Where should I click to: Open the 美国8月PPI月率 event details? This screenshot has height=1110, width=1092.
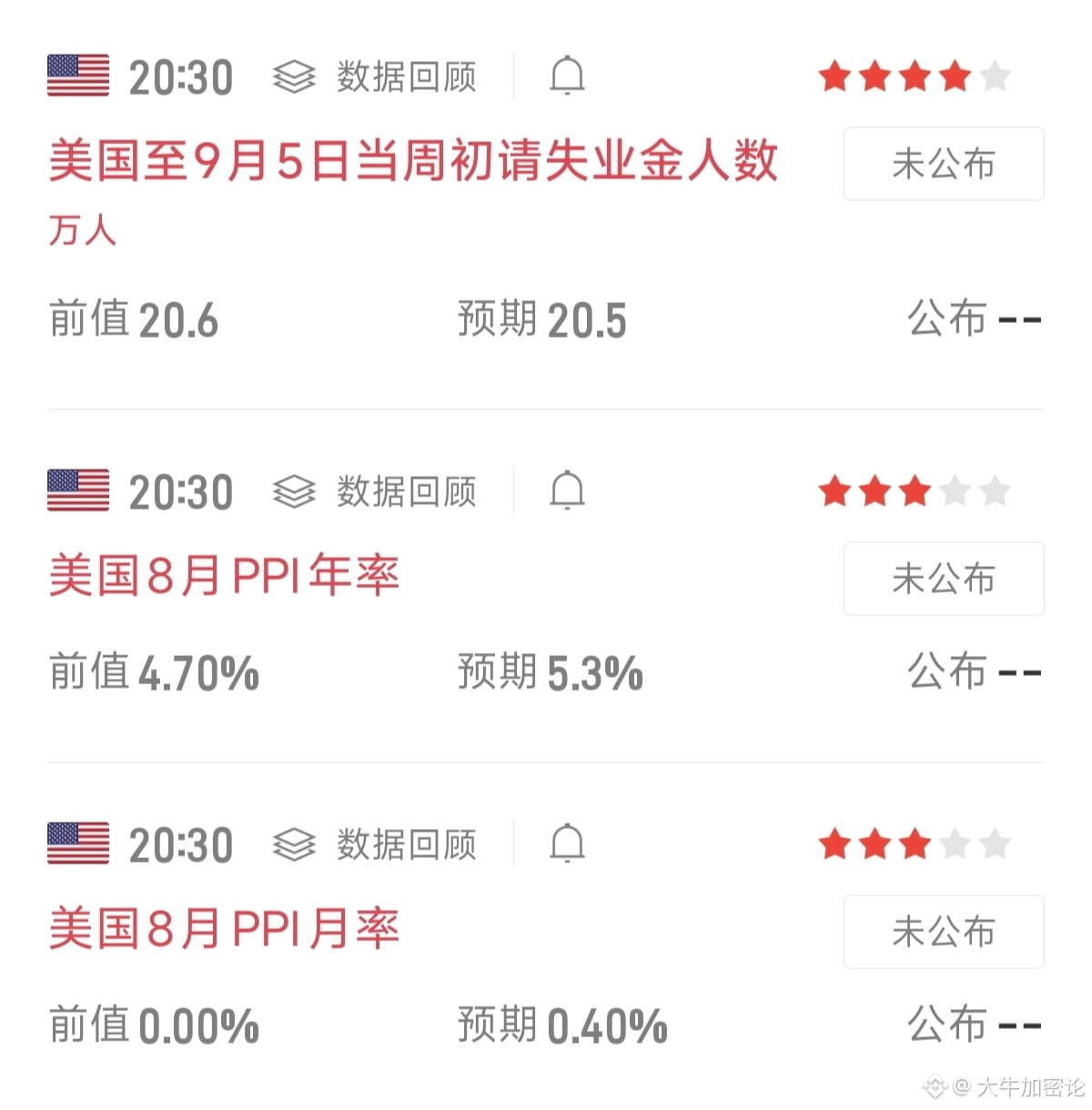tap(224, 929)
